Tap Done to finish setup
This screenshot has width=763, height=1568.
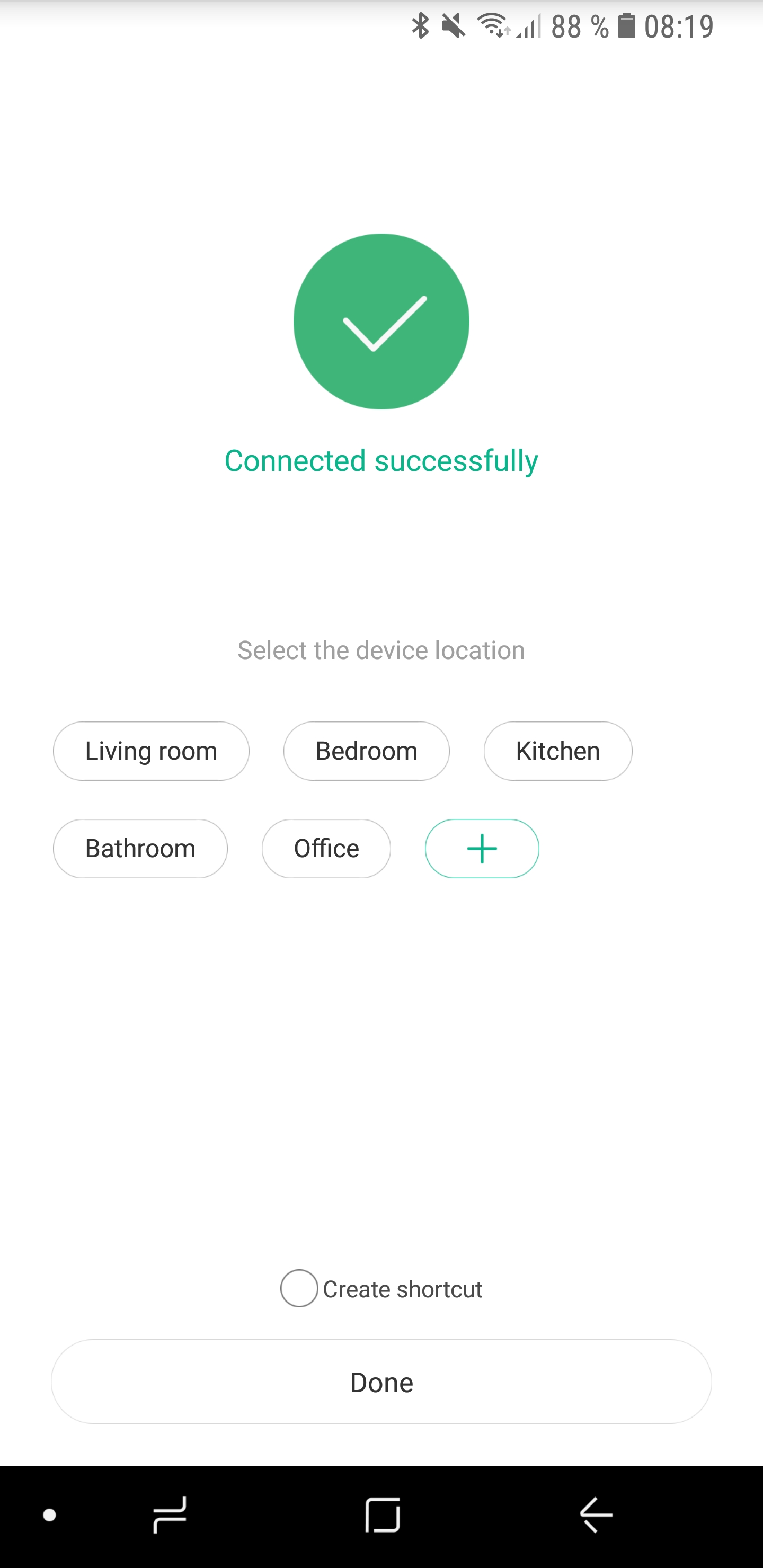(x=381, y=1382)
